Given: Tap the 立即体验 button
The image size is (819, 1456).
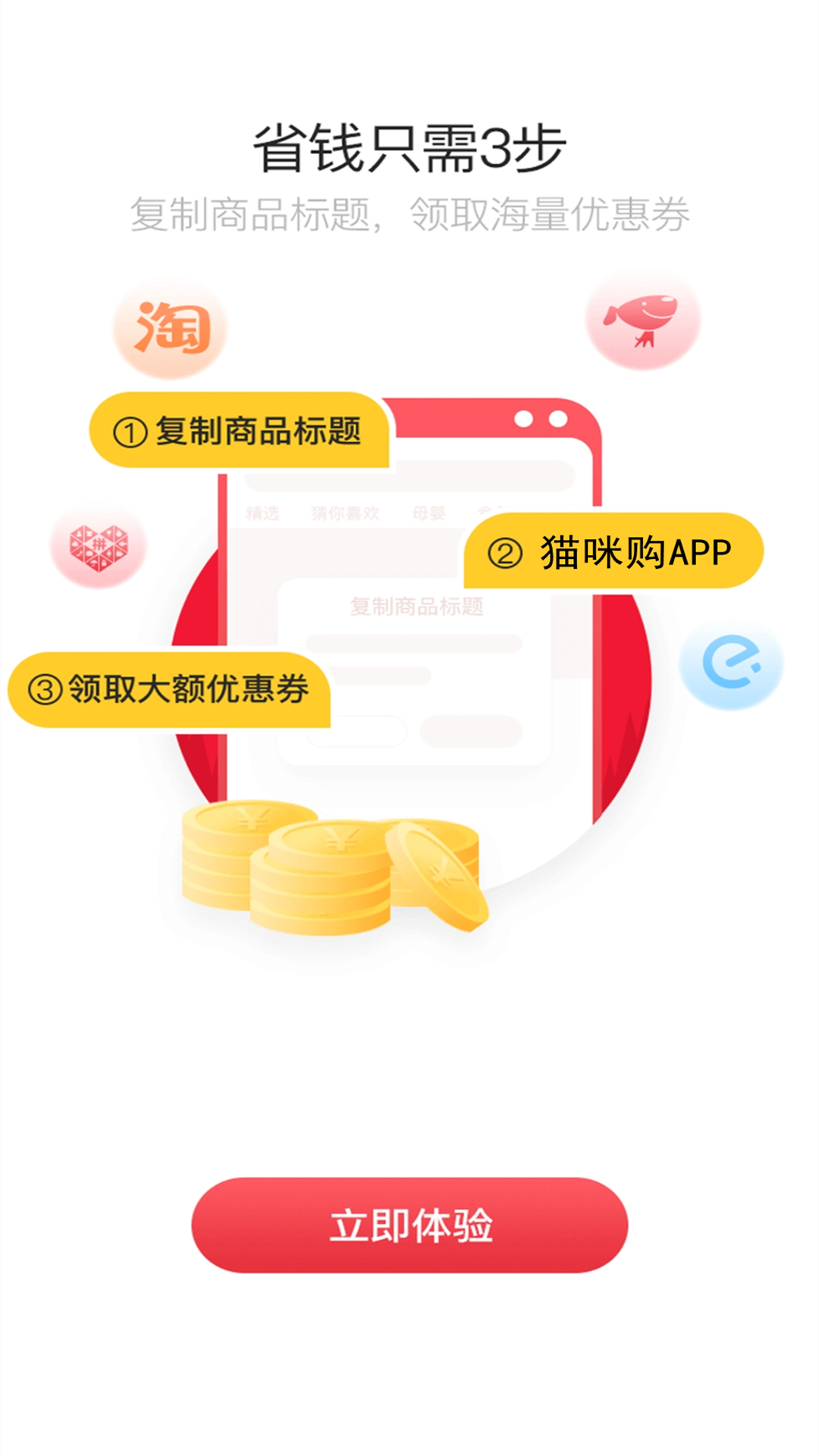Looking at the screenshot, I should coord(409,1225).
